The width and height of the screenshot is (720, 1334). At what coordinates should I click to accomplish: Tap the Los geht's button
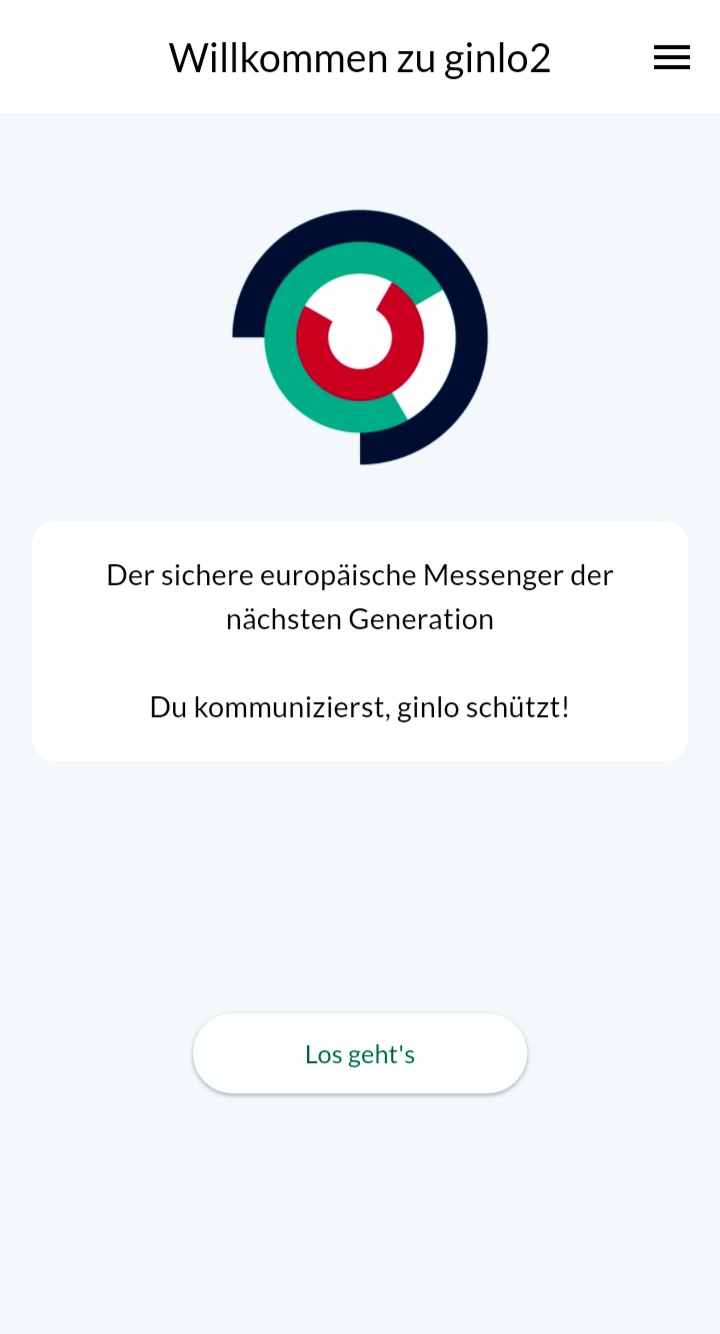coord(360,1054)
